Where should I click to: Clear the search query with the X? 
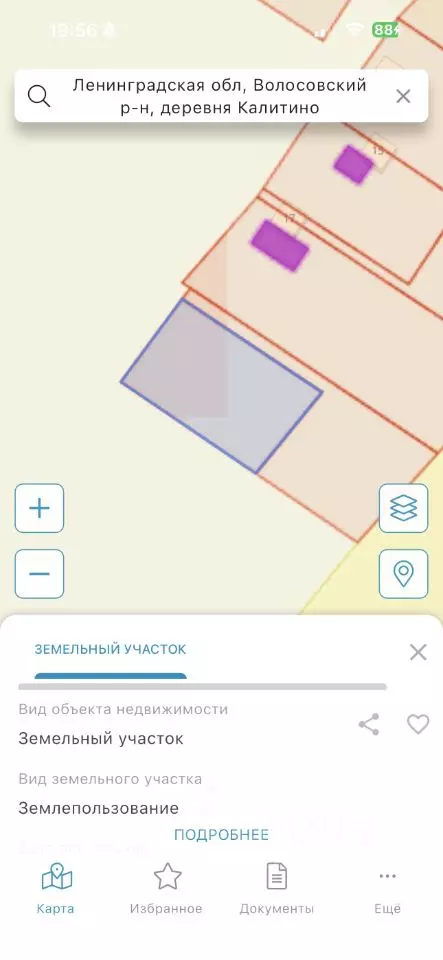click(x=403, y=96)
